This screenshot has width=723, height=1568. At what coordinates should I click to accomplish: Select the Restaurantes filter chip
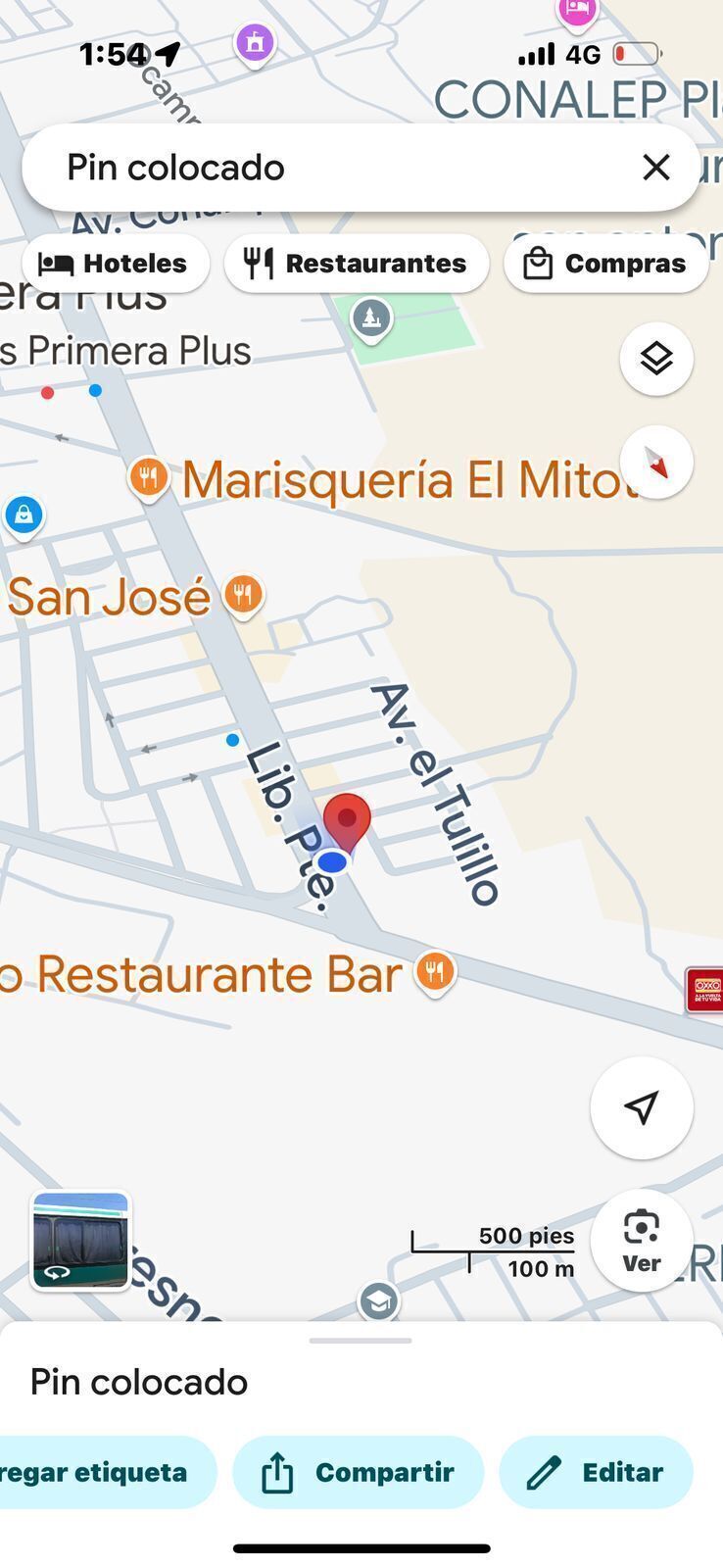click(357, 264)
